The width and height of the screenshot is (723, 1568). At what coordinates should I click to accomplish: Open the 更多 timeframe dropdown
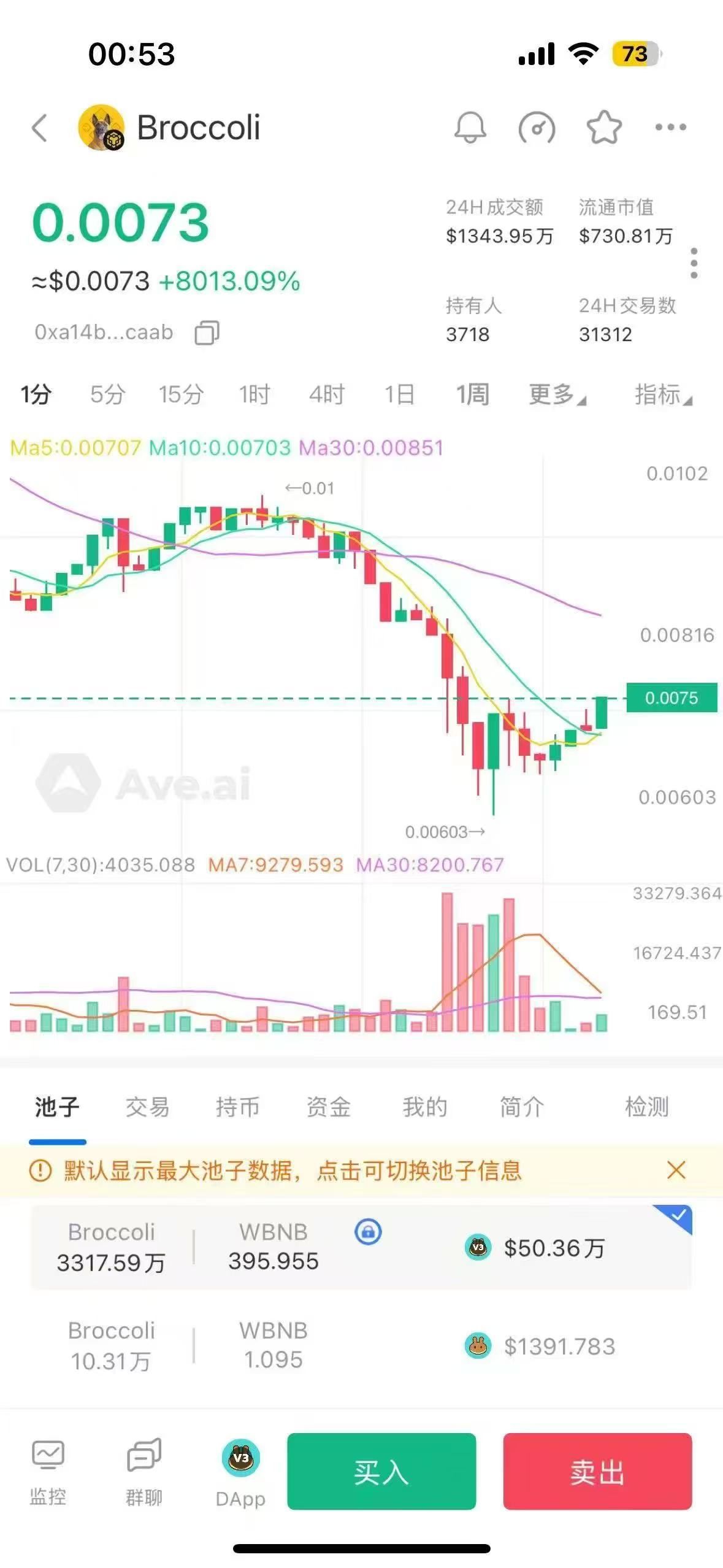click(x=557, y=394)
